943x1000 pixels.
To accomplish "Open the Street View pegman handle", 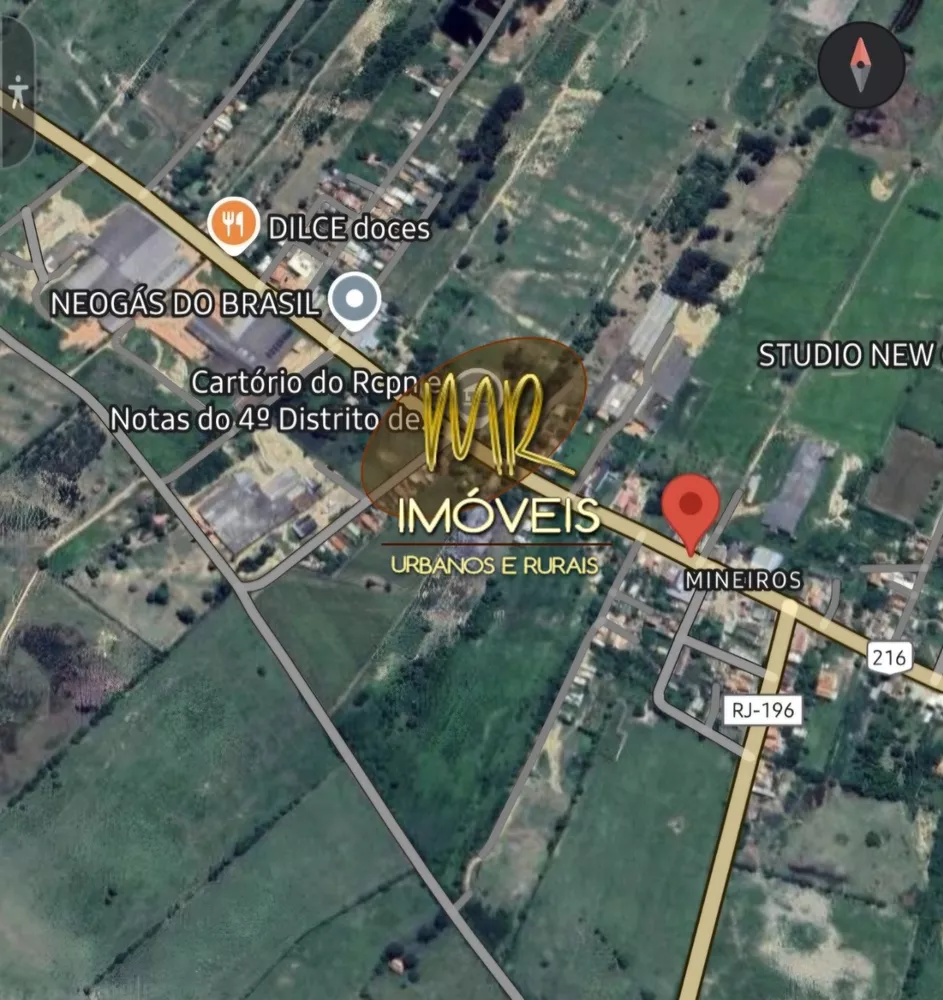I will pyautogui.click(x=16, y=93).
